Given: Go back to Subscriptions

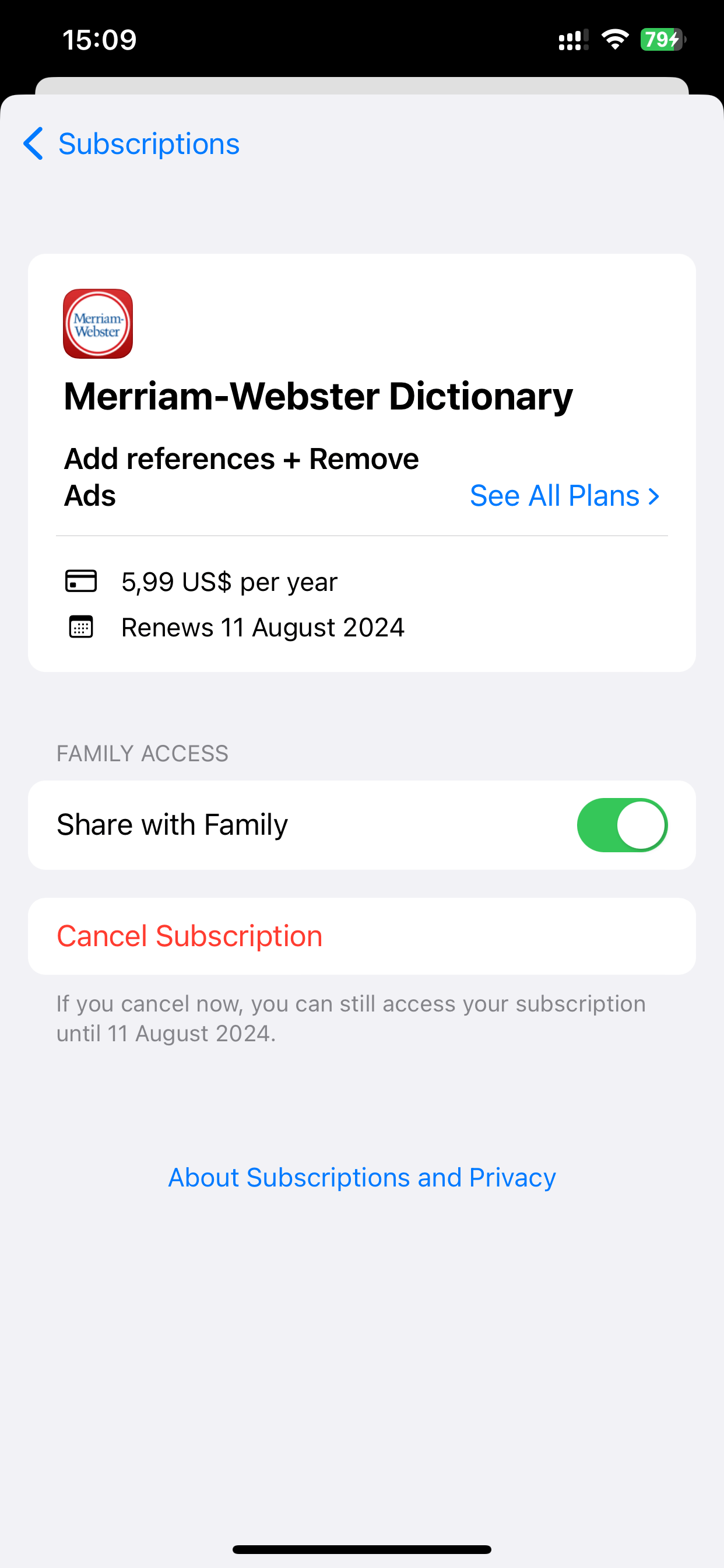Looking at the screenshot, I should click(131, 144).
